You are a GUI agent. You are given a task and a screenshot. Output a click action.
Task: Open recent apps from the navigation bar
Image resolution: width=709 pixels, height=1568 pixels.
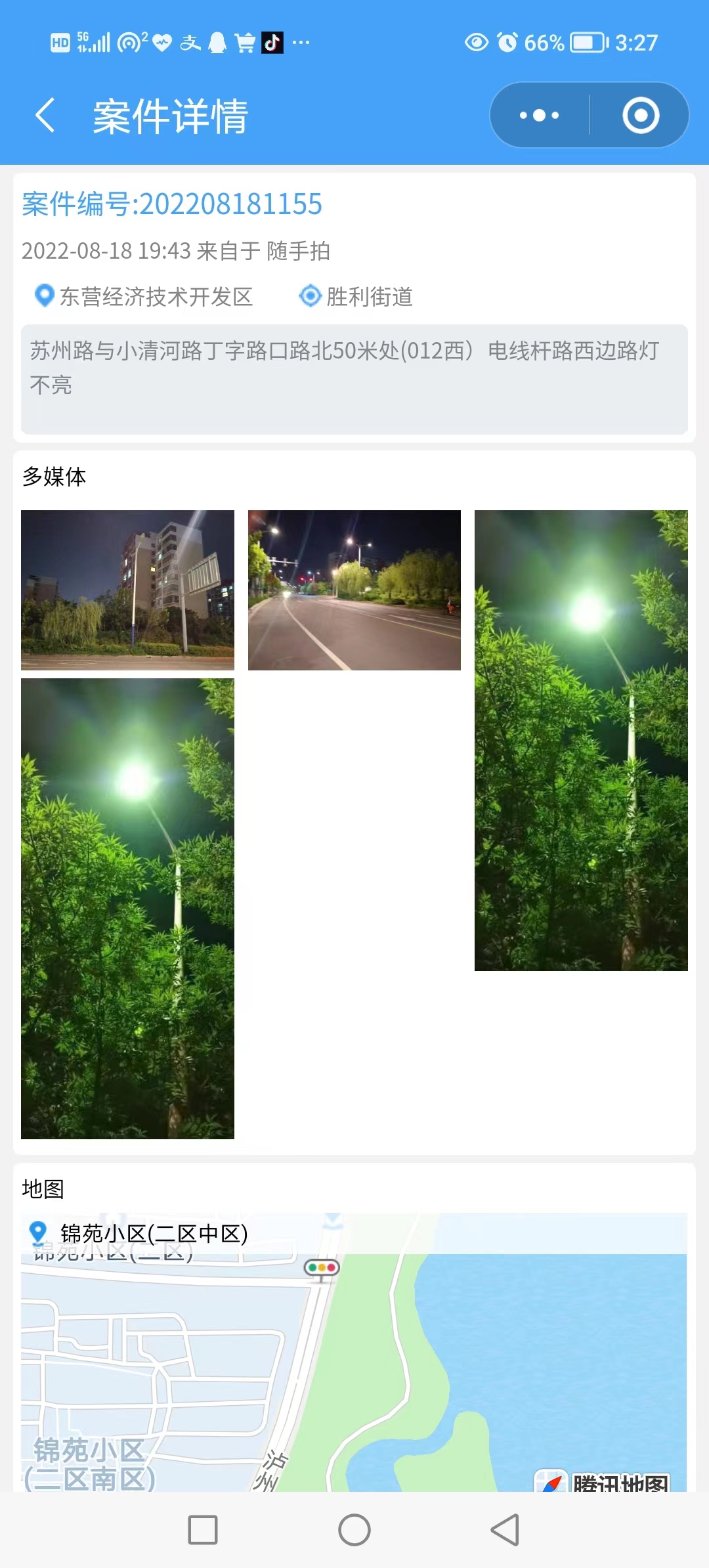(203, 1530)
